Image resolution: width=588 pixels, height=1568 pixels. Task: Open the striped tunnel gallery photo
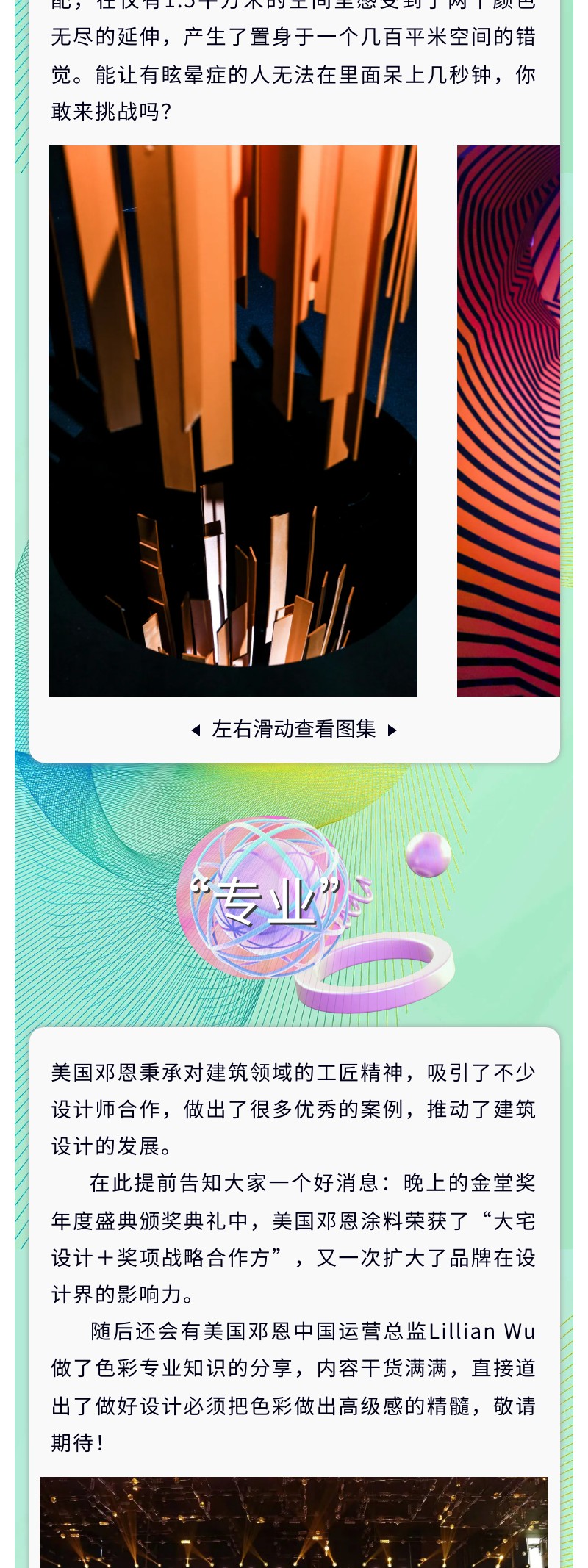coord(508,420)
